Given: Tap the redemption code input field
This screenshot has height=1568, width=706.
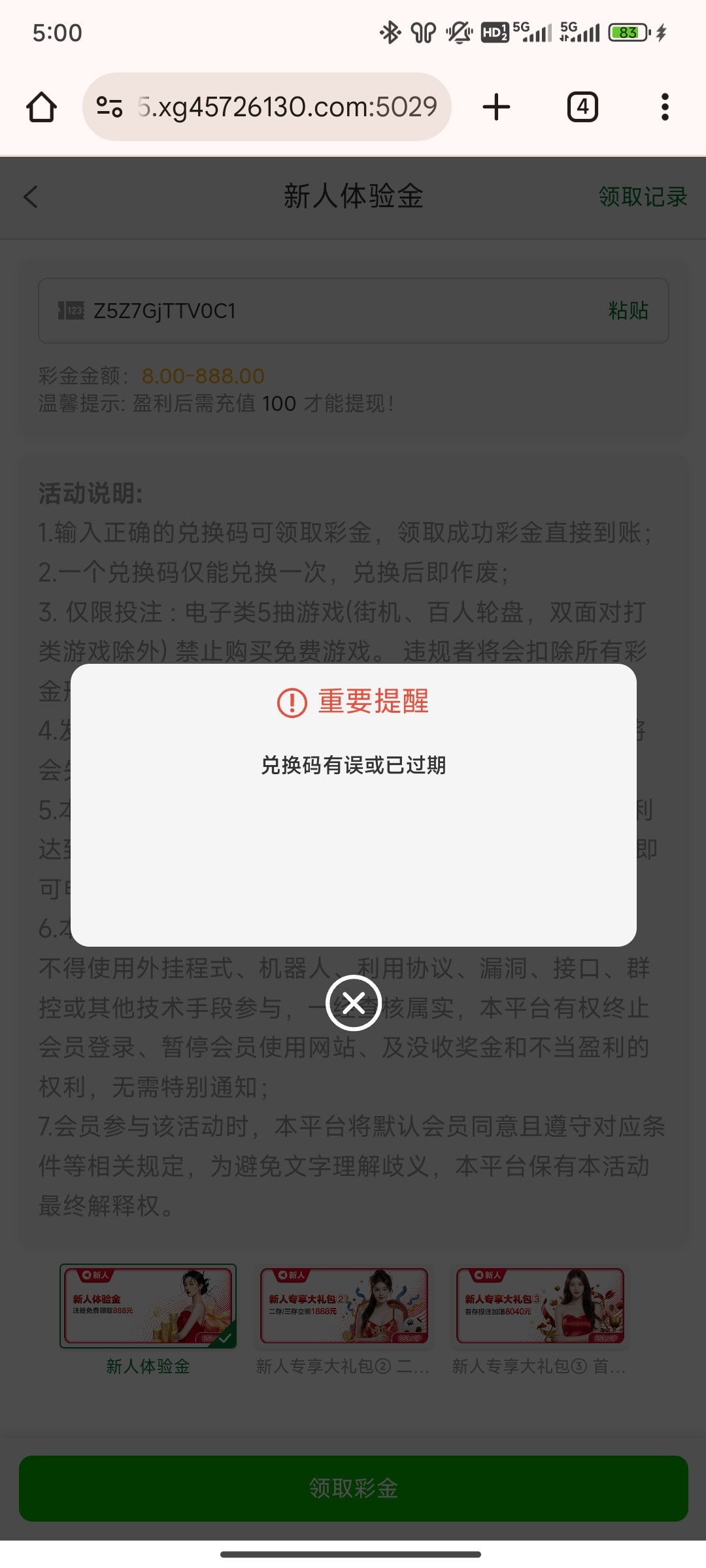Looking at the screenshot, I should (327, 311).
